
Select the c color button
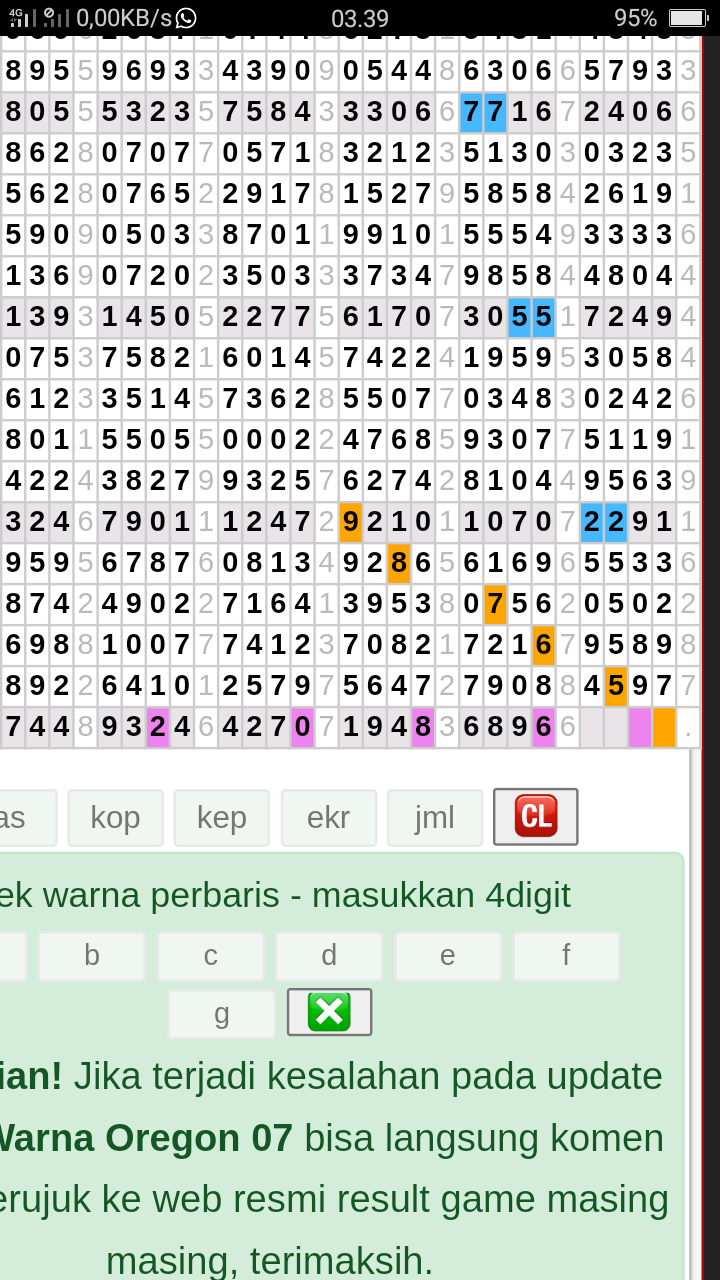pyautogui.click(x=210, y=956)
